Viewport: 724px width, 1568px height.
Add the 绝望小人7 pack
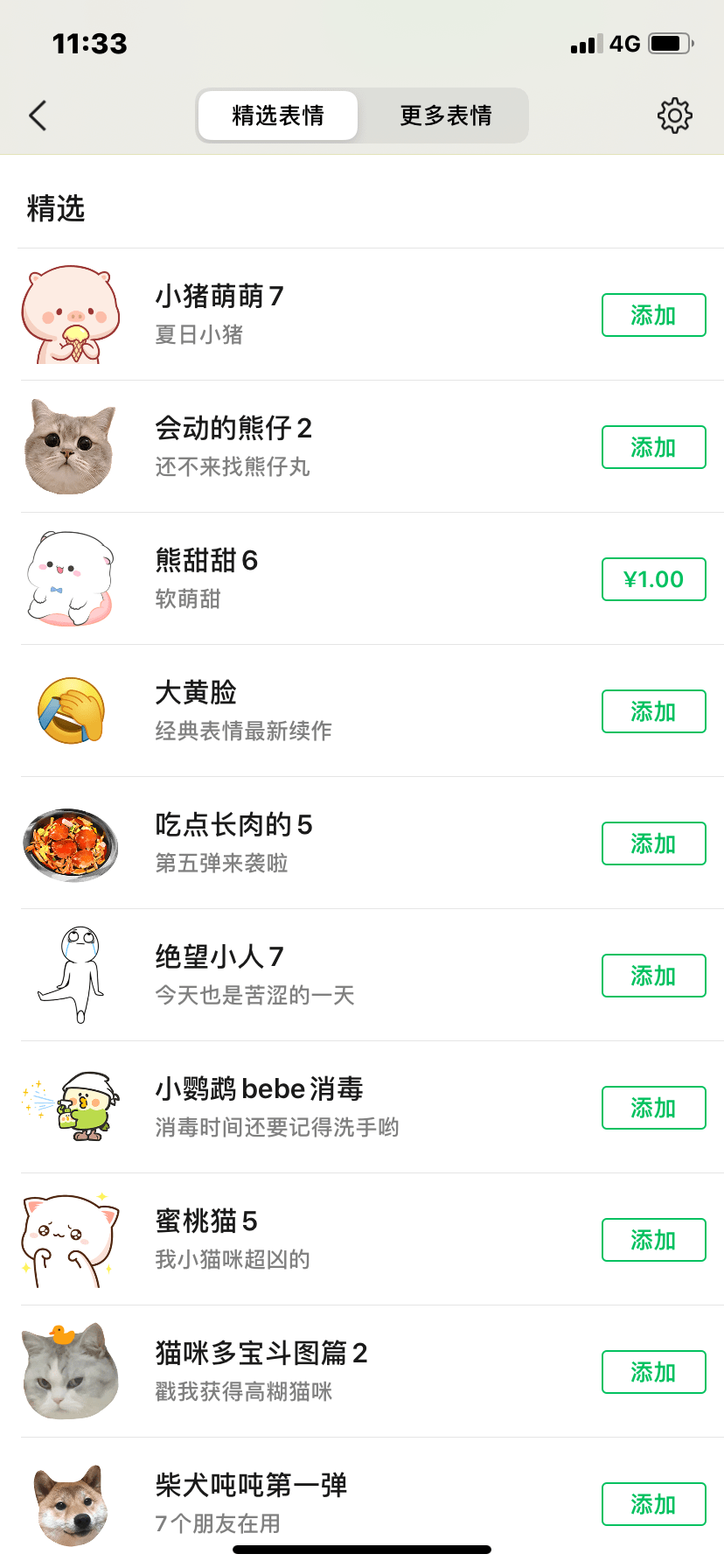653,976
